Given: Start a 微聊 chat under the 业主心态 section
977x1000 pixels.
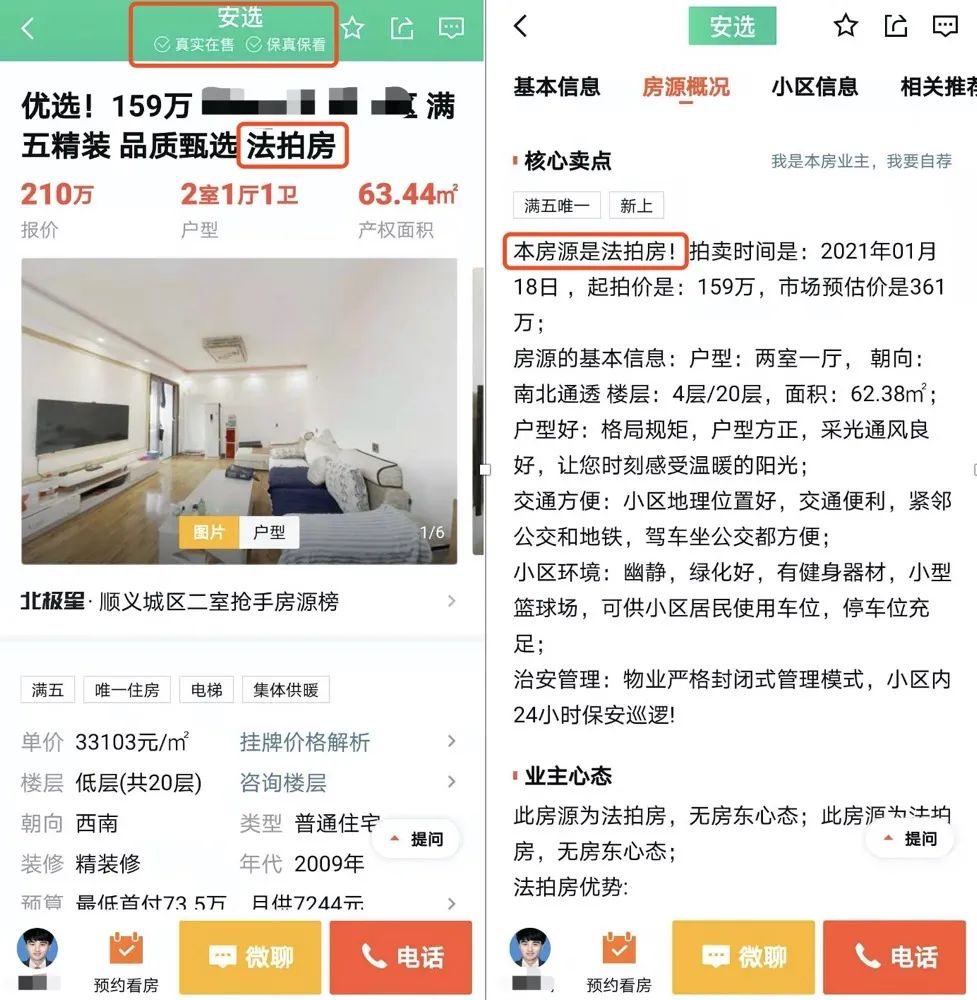Looking at the screenshot, I should [743, 958].
